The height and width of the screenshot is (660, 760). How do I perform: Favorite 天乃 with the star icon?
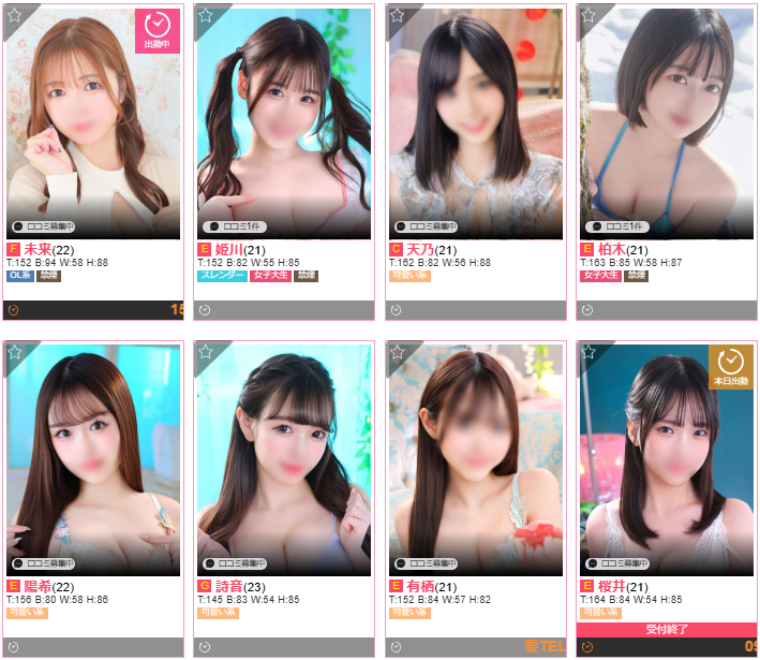tap(397, 15)
